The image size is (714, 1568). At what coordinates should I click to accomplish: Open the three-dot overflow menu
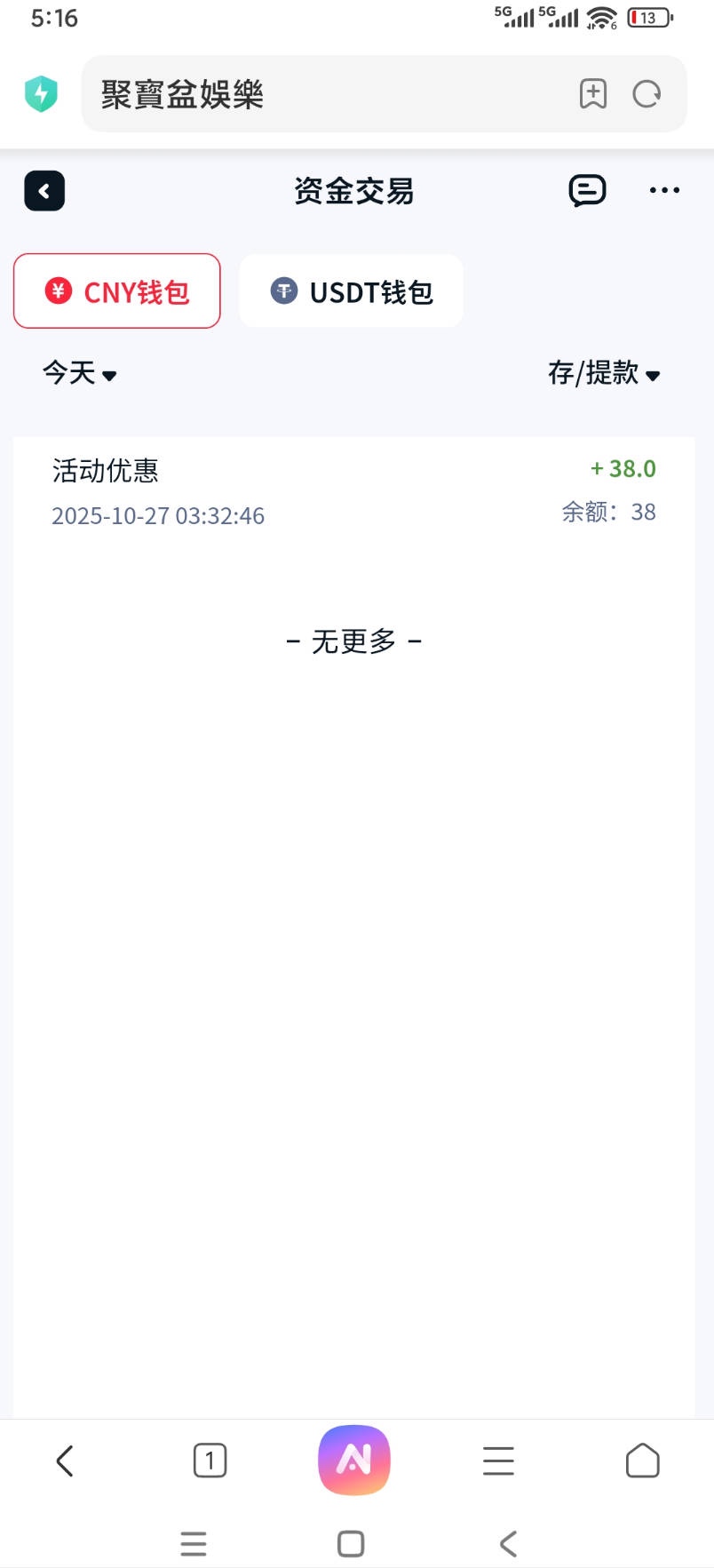(x=664, y=191)
